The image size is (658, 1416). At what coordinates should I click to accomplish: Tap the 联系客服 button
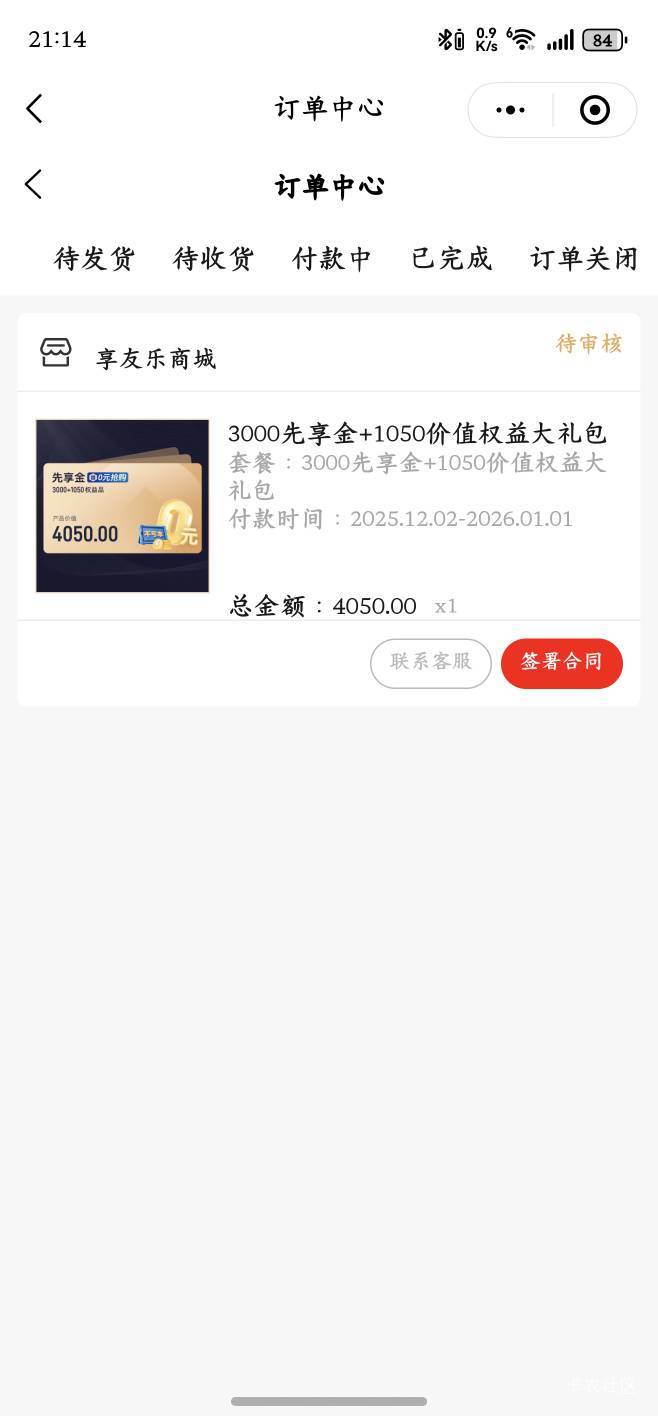[x=431, y=663]
